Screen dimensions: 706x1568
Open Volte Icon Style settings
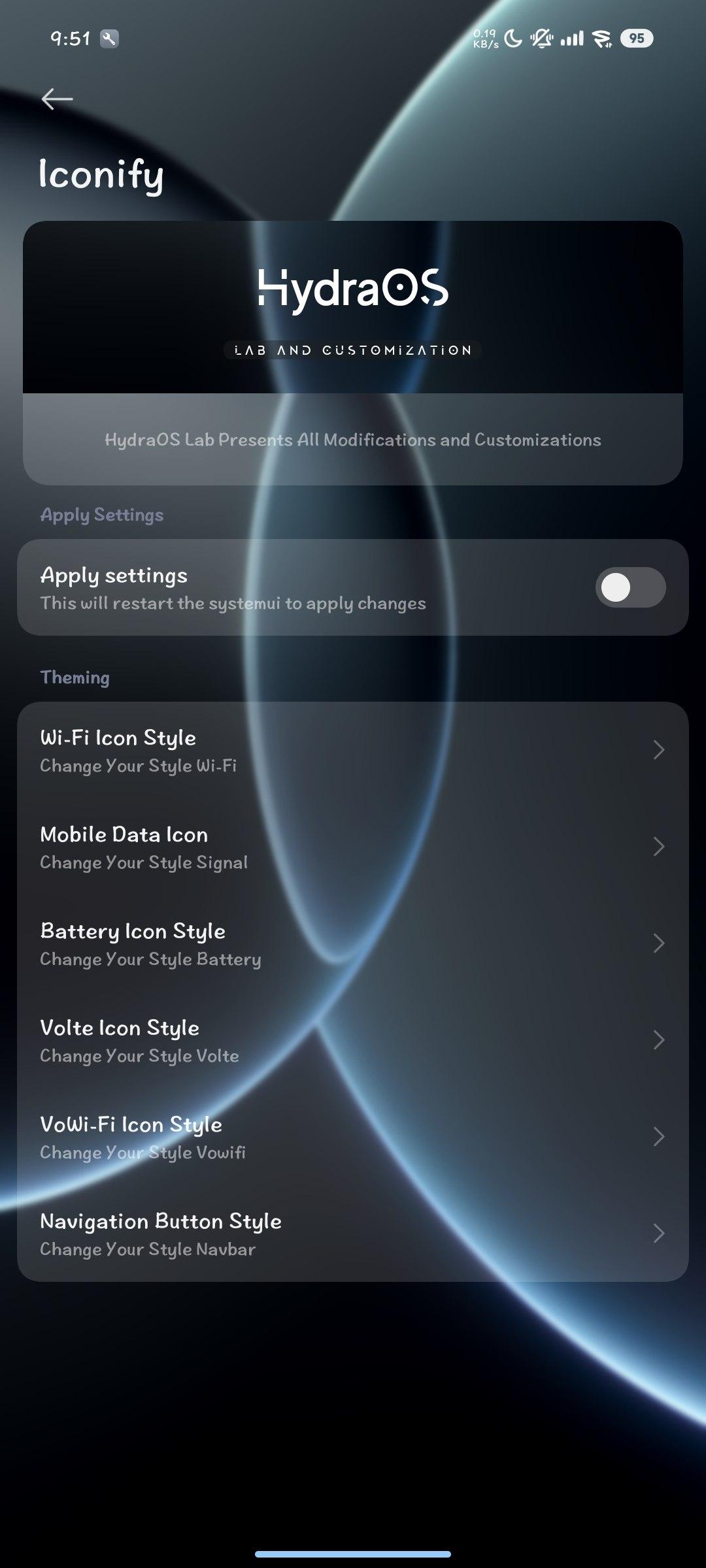pos(353,1040)
